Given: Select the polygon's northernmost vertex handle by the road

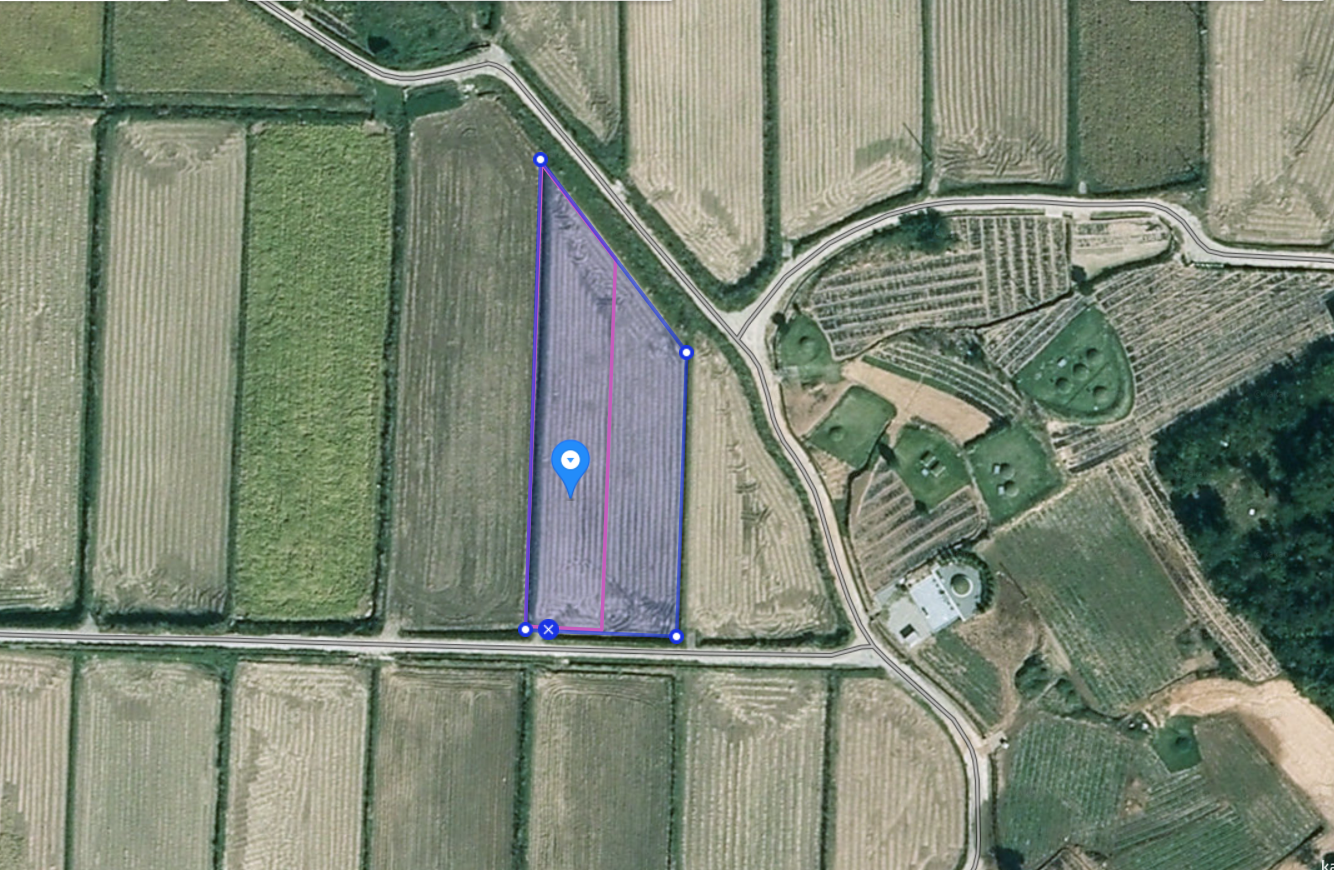Looking at the screenshot, I should click(541, 159).
